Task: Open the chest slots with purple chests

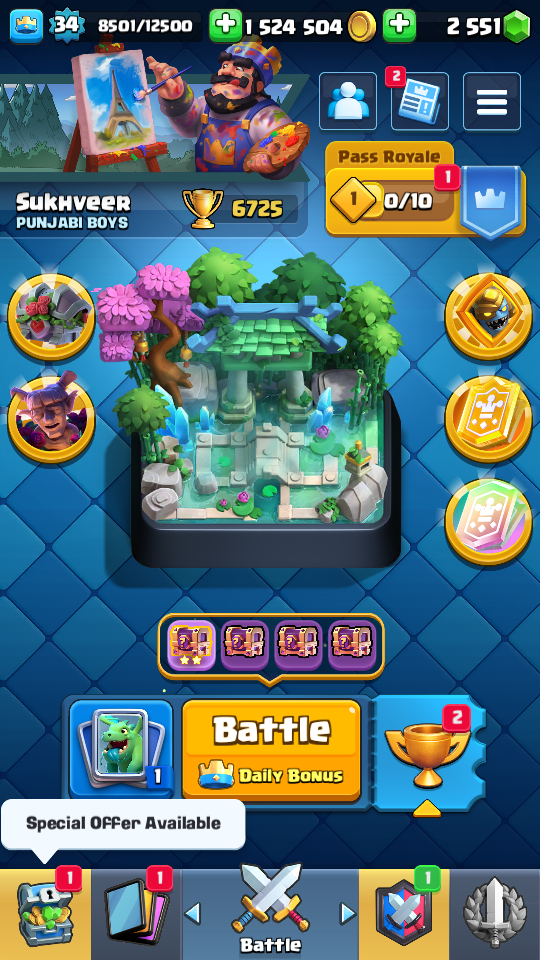Action: pyautogui.click(x=271, y=647)
